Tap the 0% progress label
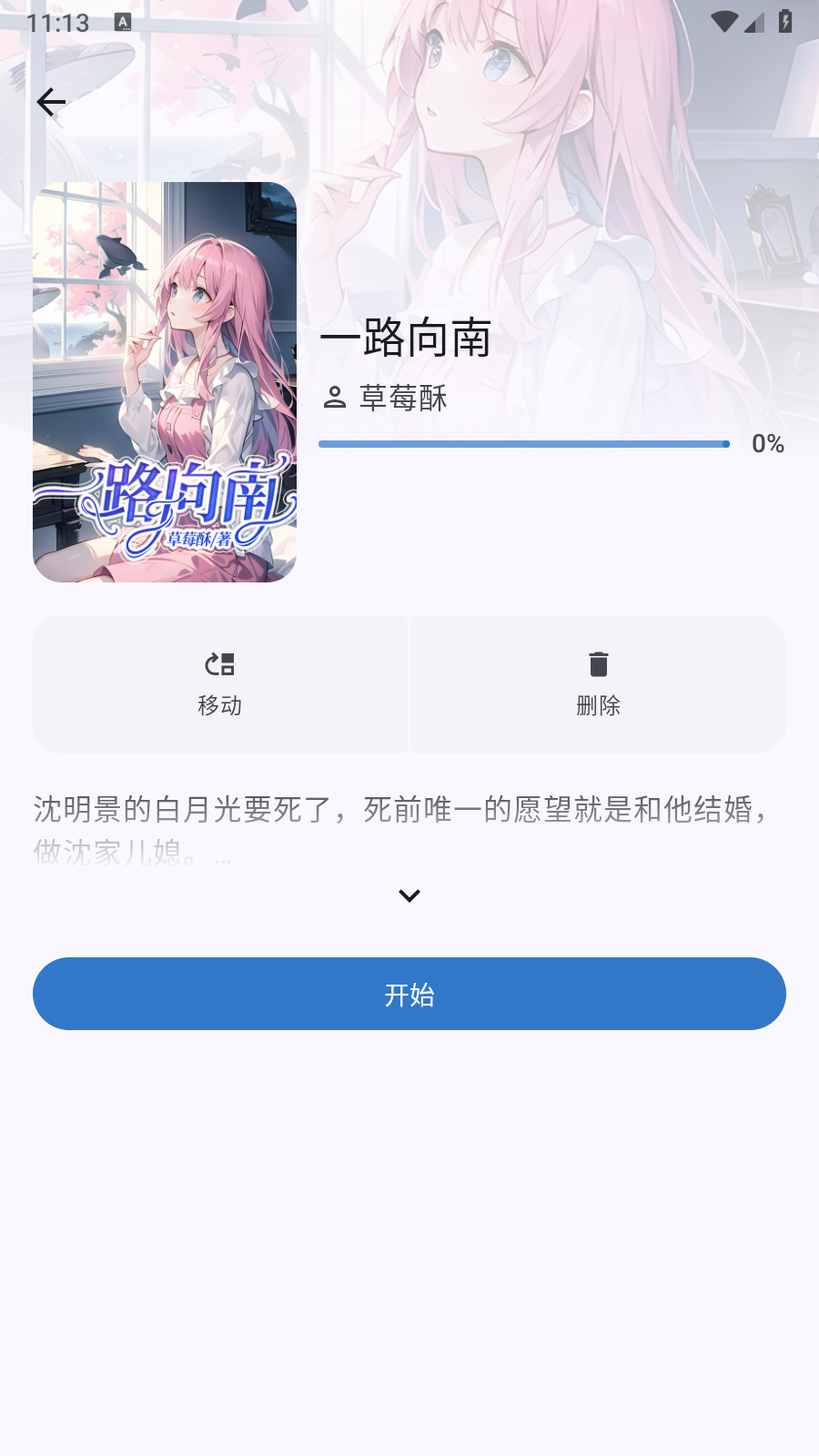This screenshot has width=819, height=1456. (767, 444)
